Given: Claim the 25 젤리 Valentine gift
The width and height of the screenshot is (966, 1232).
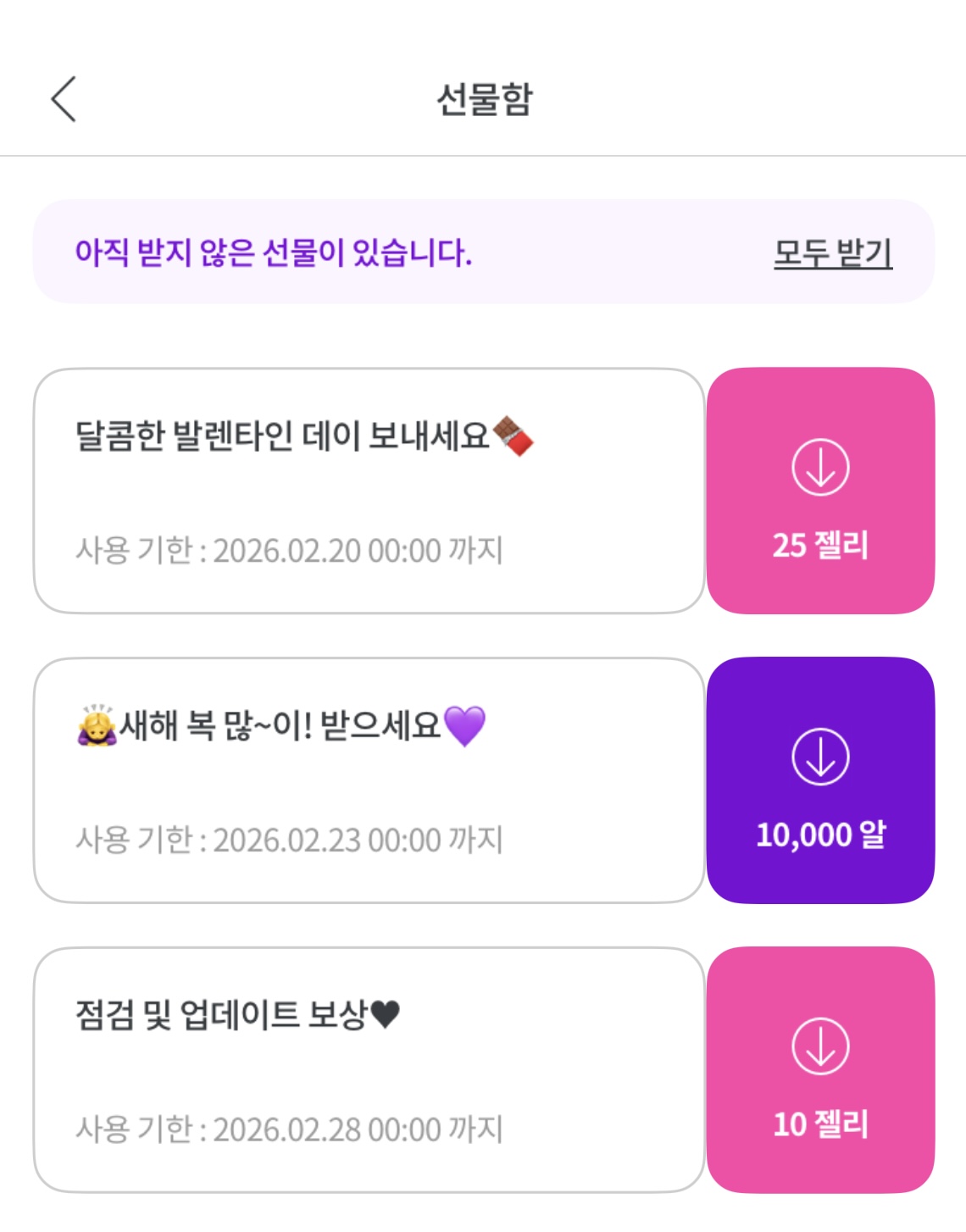Looking at the screenshot, I should [x=820, y=491].
